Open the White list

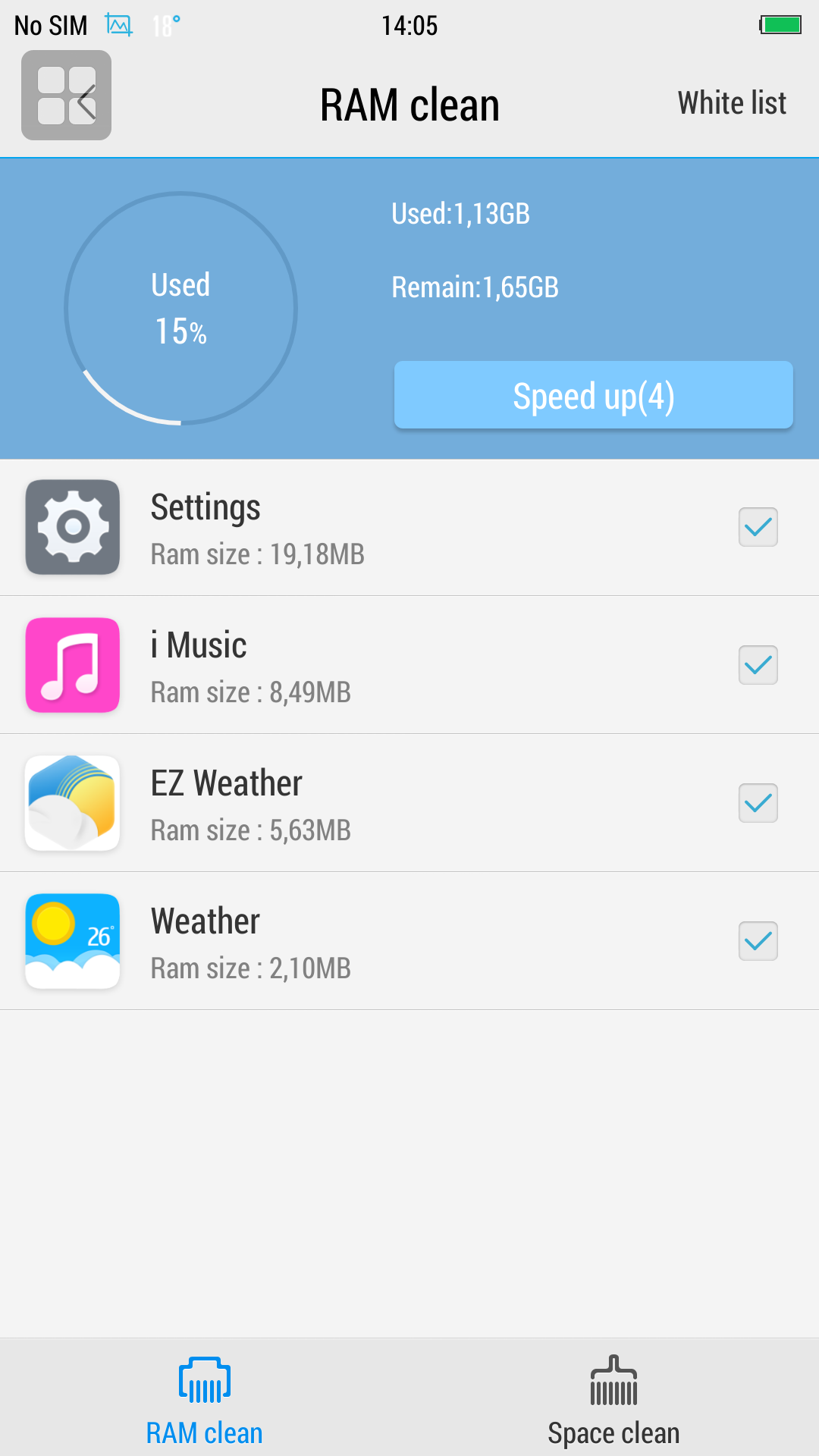[x=731, y=103]
